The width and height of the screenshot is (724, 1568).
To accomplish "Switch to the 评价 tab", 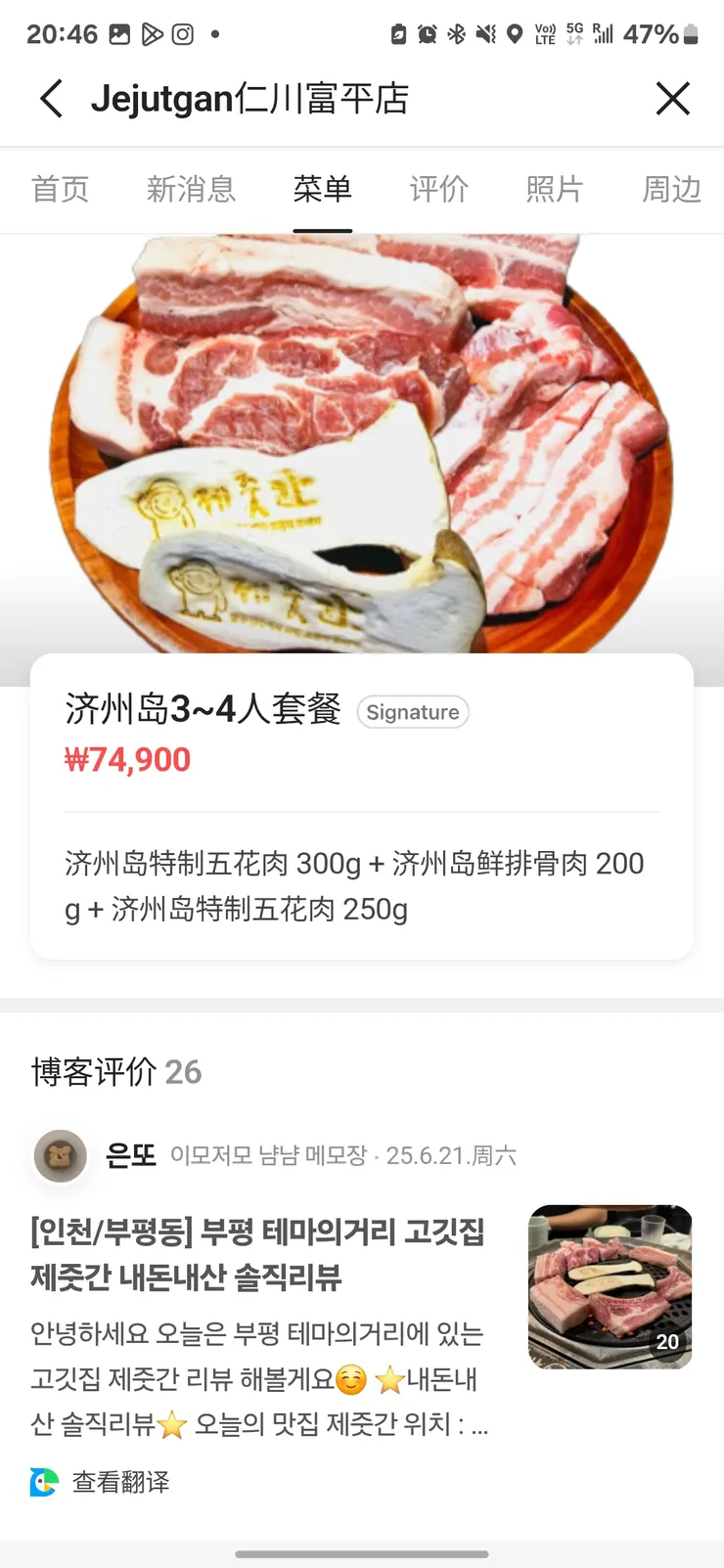I will click(x=438, y=191).
